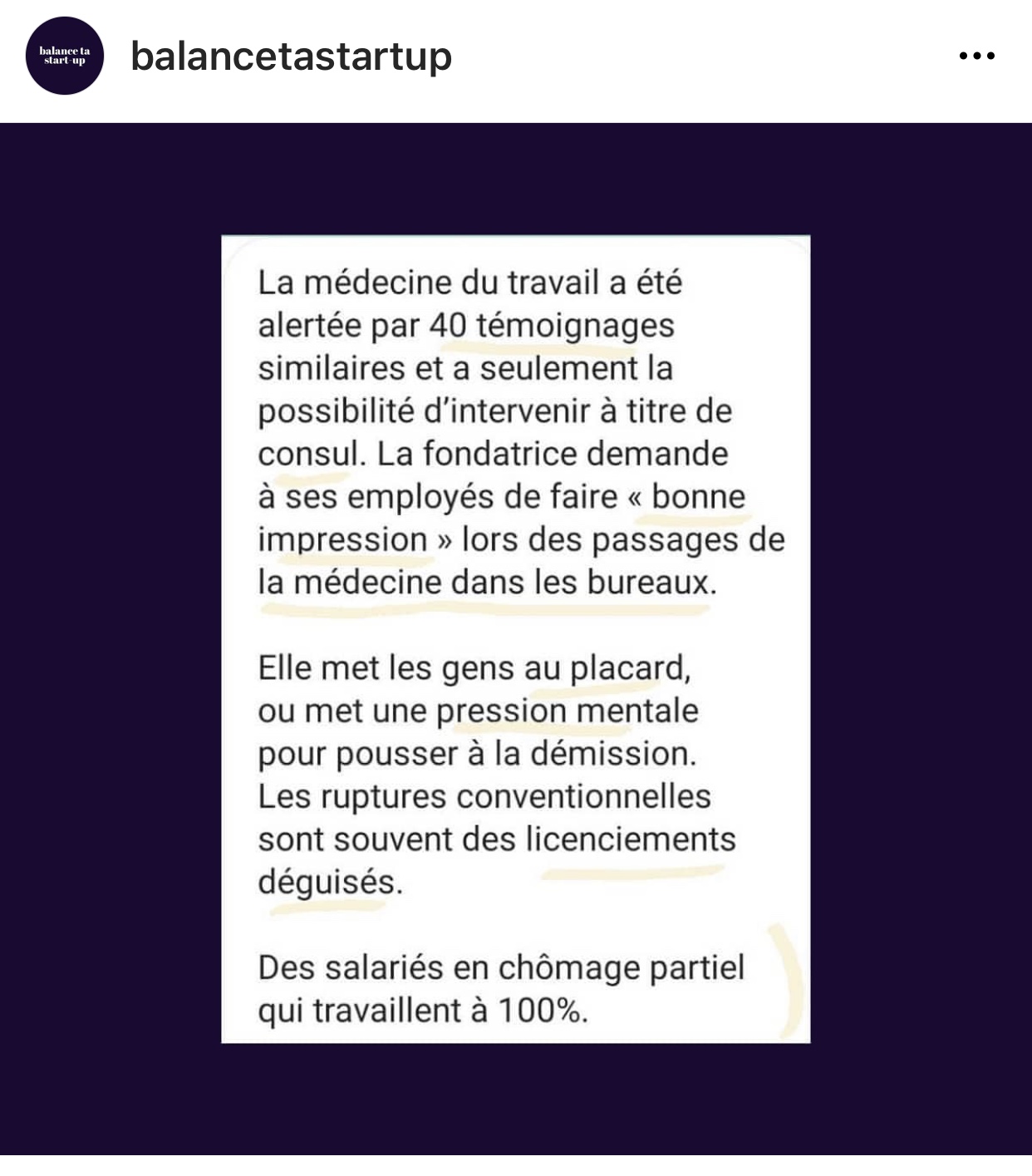This screenshot has width=1032, height=1176.
Task: Open the balancetastartup username link
Action: point(291,57)
